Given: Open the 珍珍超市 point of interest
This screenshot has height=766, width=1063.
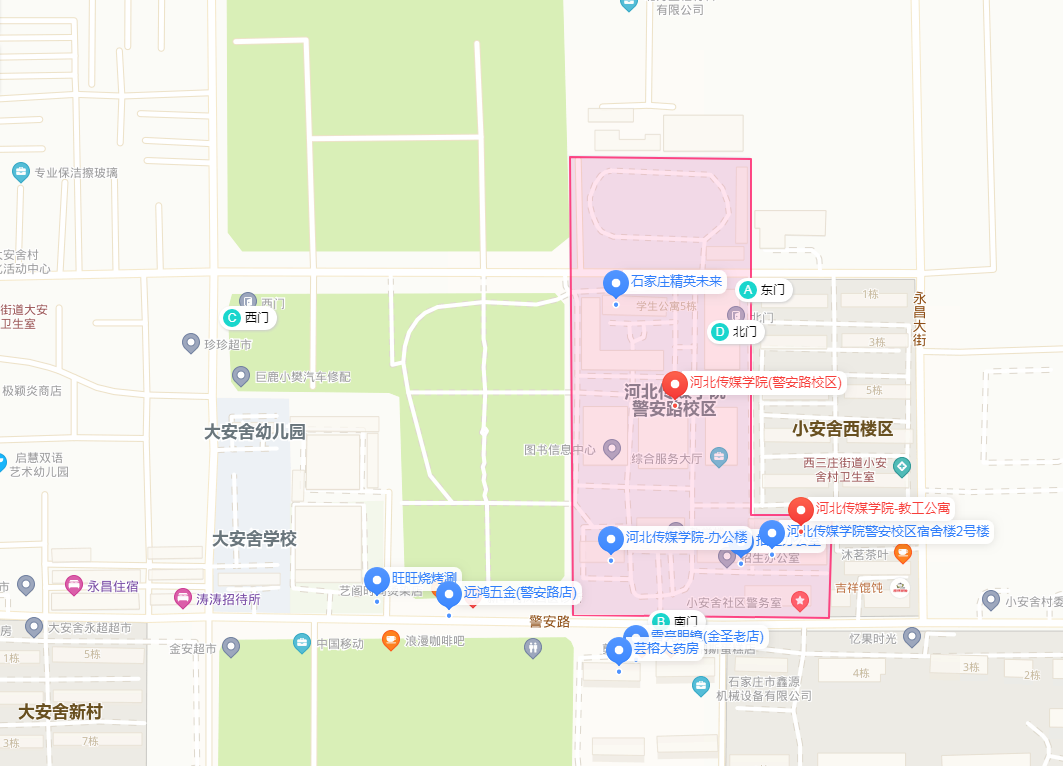Looking at the screenshot, I should pyautogui.click(x=191, y=344).
